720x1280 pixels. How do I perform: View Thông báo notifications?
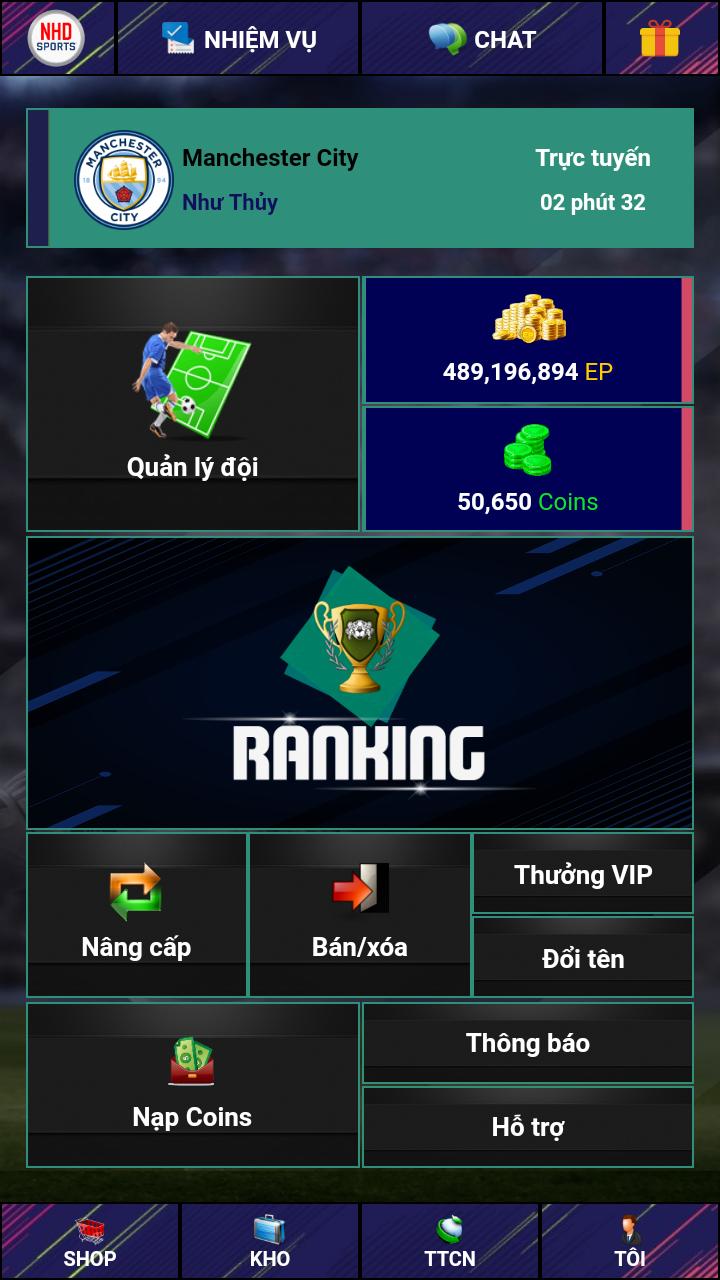(528, 1043)
